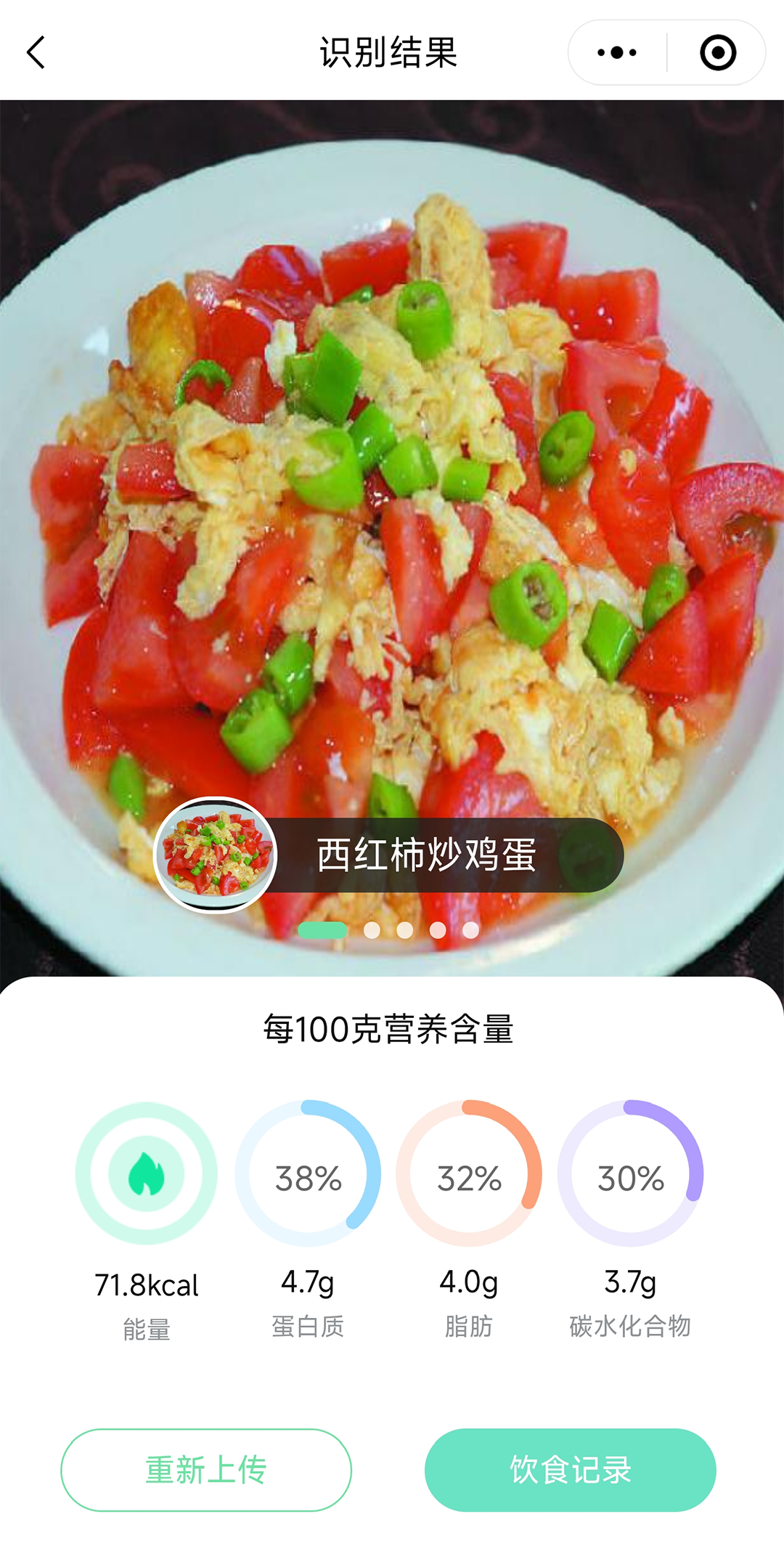Tap the 重新上传 button to re-upload photo
Screen dimensions: 784x1551
pyautogui.click(x=206, y=1470)
